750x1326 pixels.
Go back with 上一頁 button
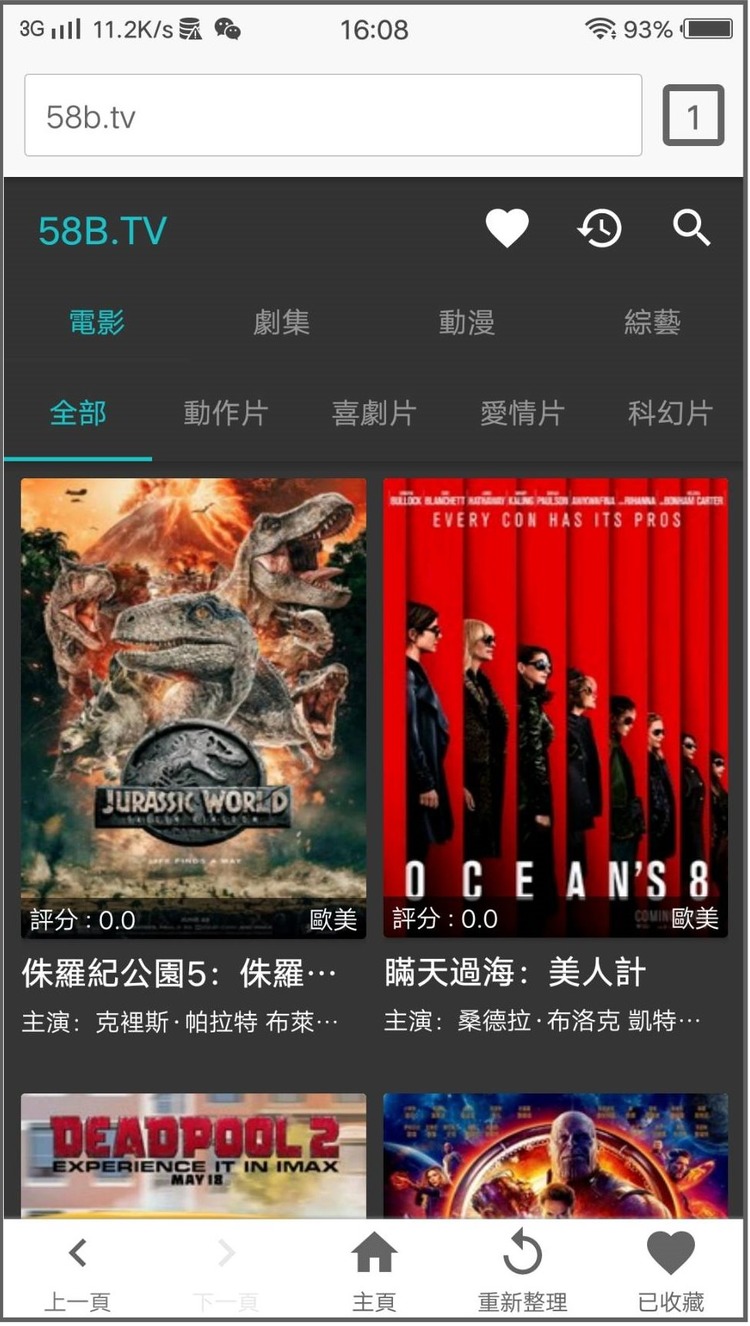[x=77, y=1272]
